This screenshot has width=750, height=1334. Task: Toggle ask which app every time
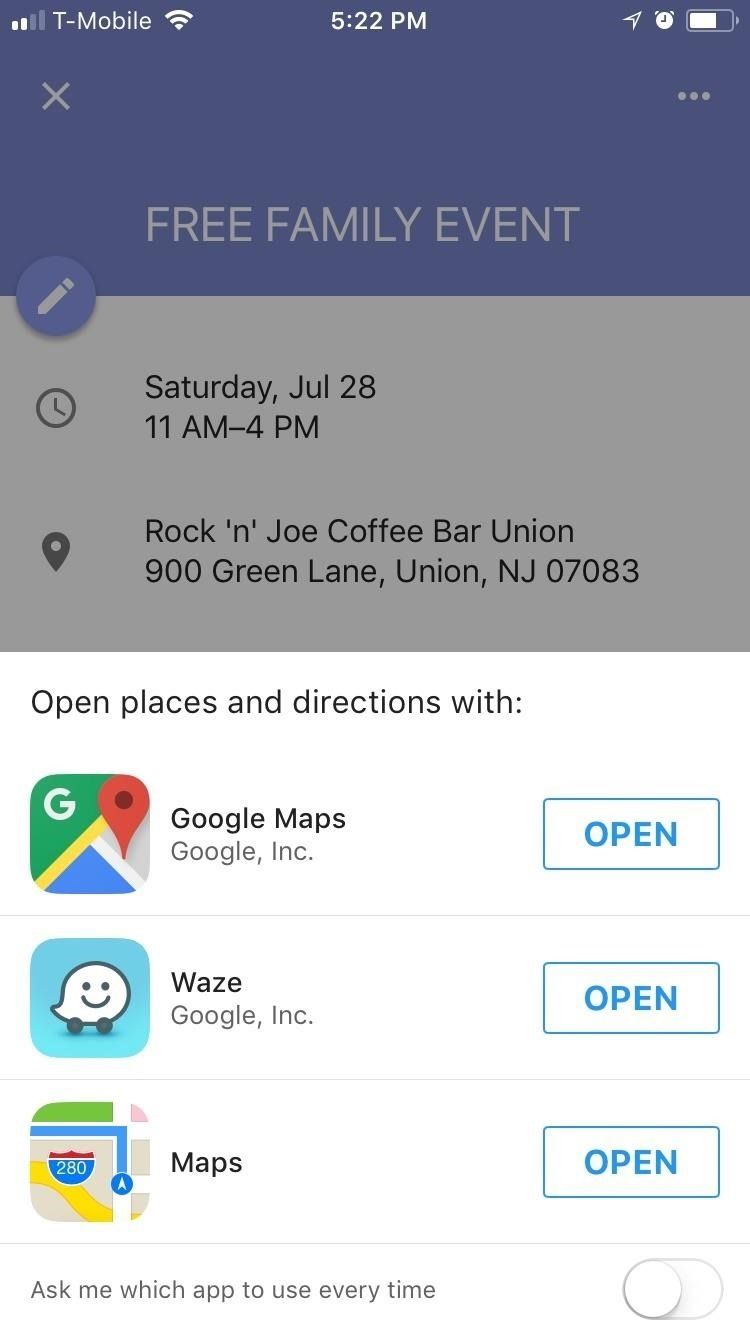tap(672, 1290)
